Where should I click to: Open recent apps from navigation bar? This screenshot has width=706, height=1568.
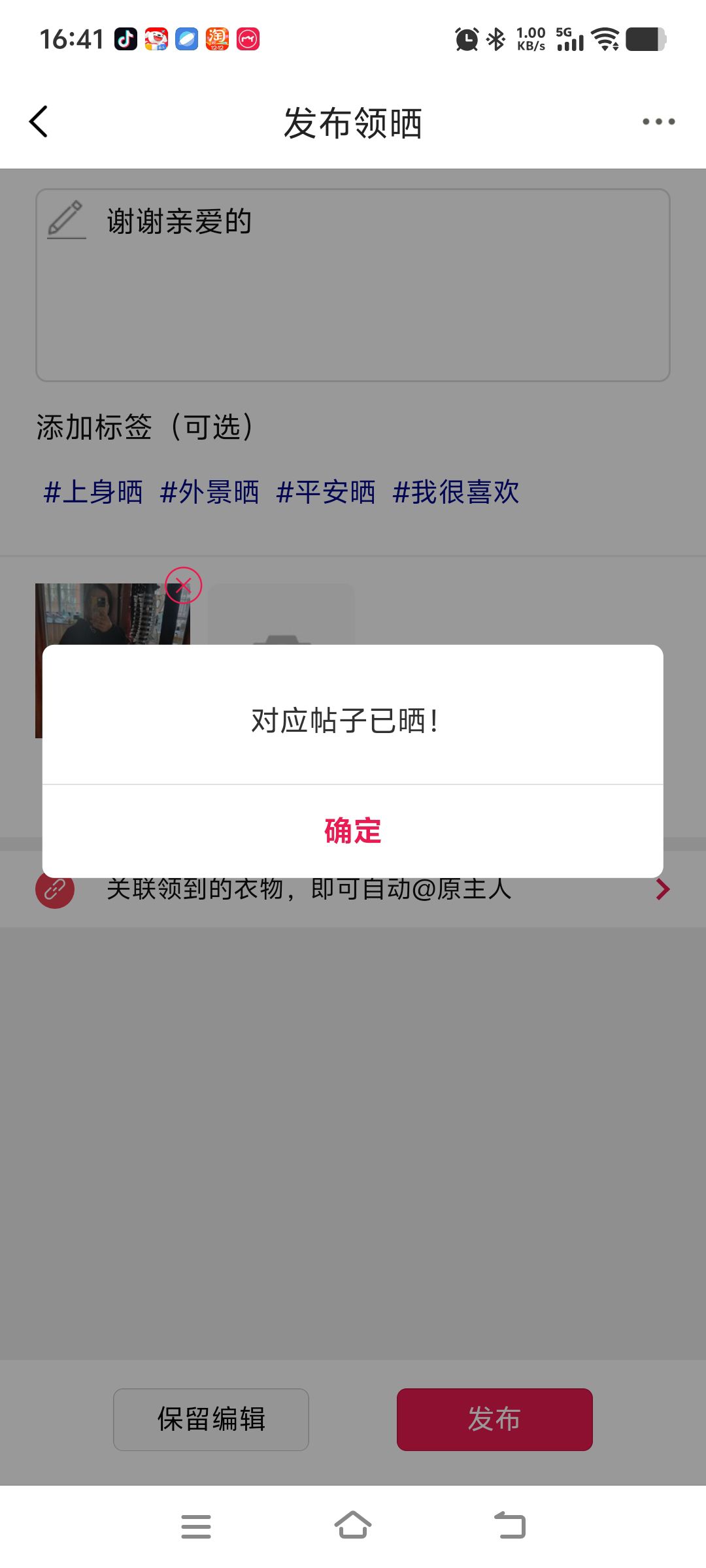196,1526
